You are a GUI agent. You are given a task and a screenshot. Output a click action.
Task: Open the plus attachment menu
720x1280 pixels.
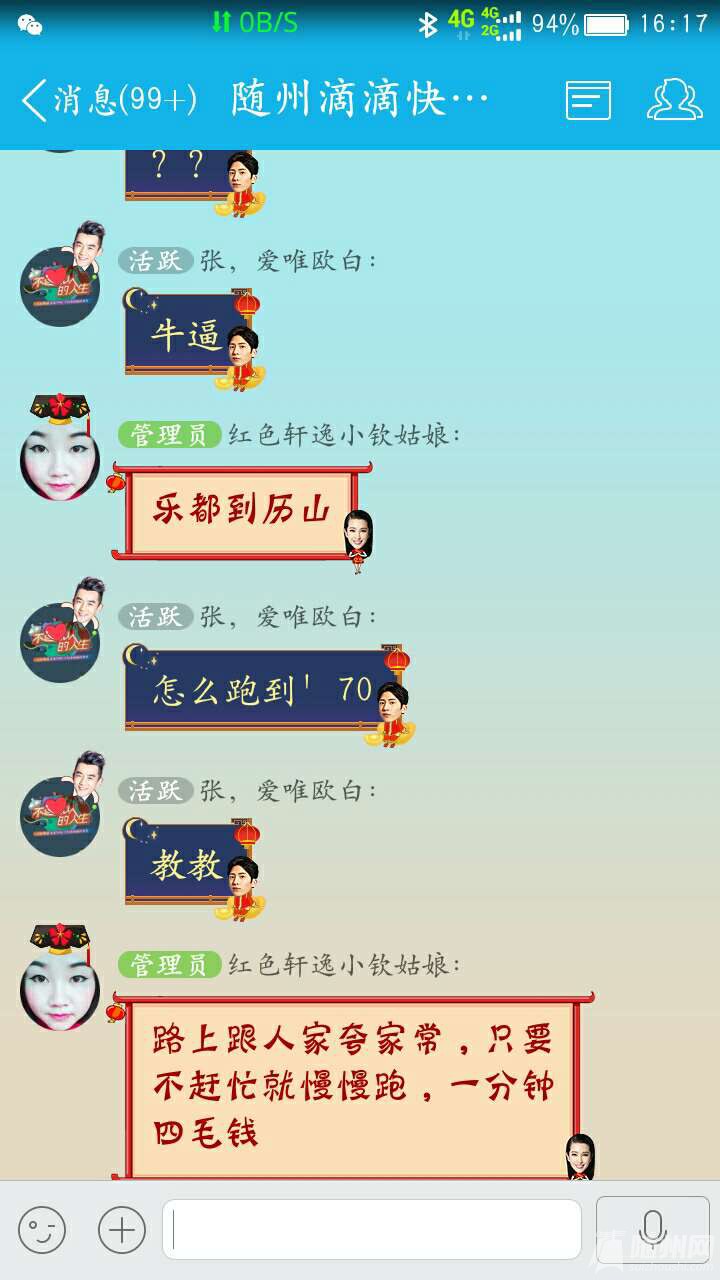point(122,1229)
